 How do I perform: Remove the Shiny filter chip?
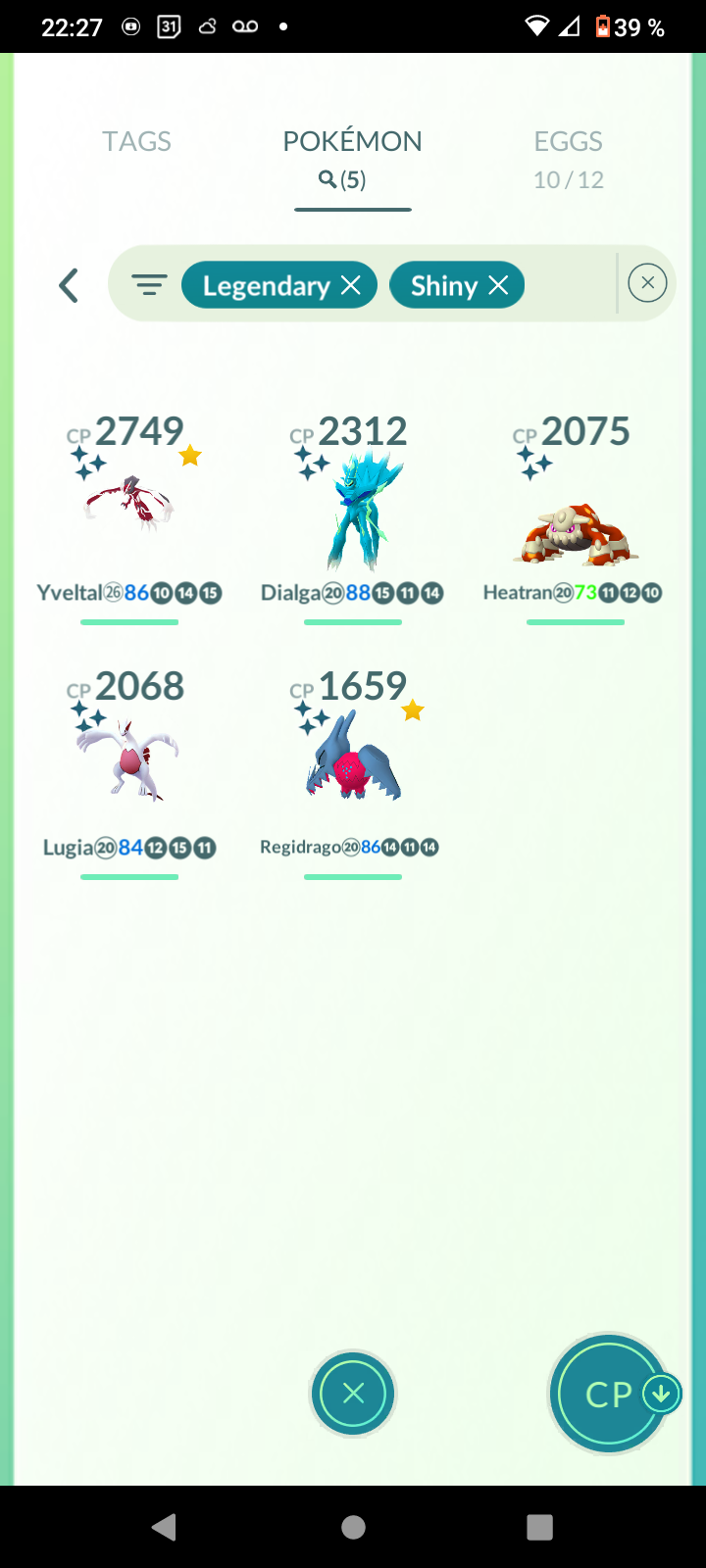[x=498, y=285]
